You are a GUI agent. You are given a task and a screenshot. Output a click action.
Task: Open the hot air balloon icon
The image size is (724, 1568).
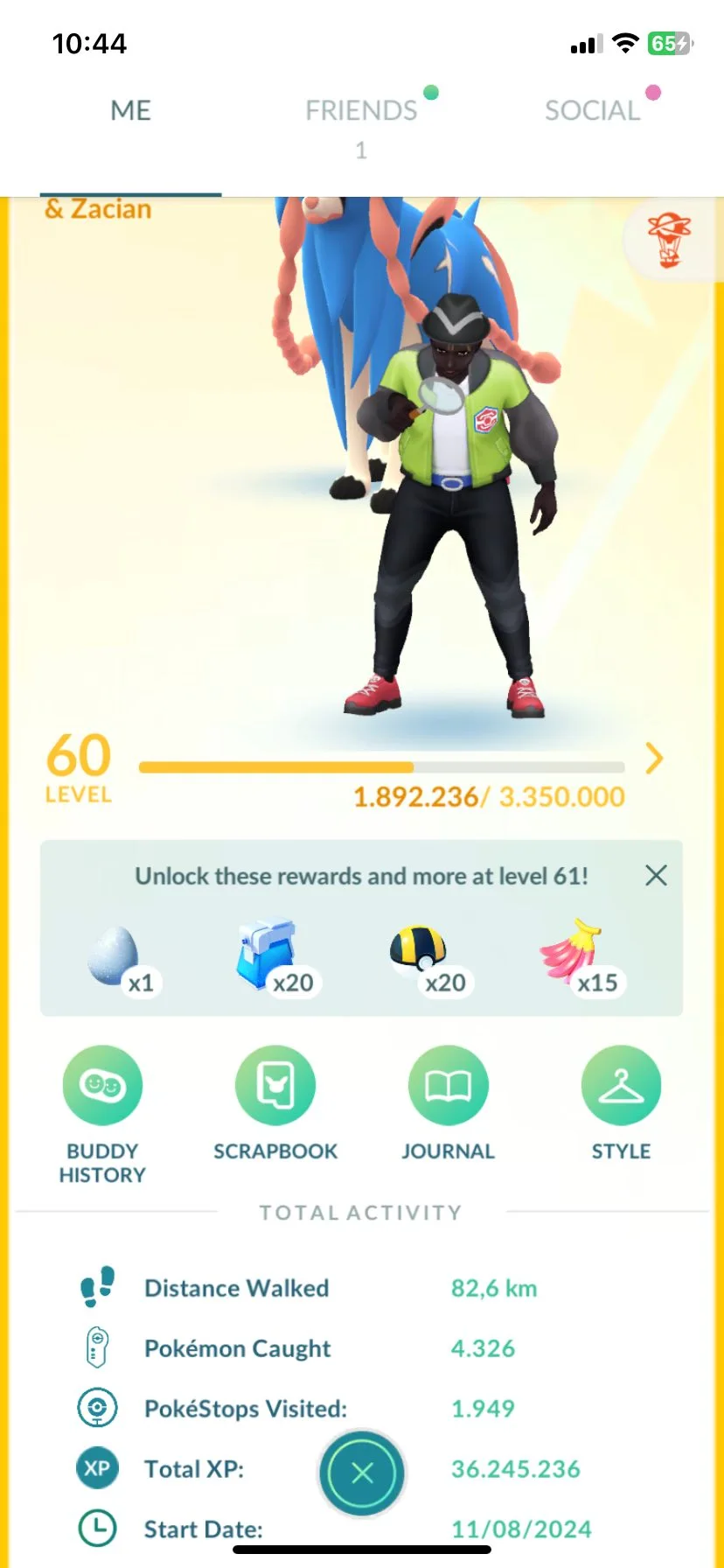click(x=669, y=240)
